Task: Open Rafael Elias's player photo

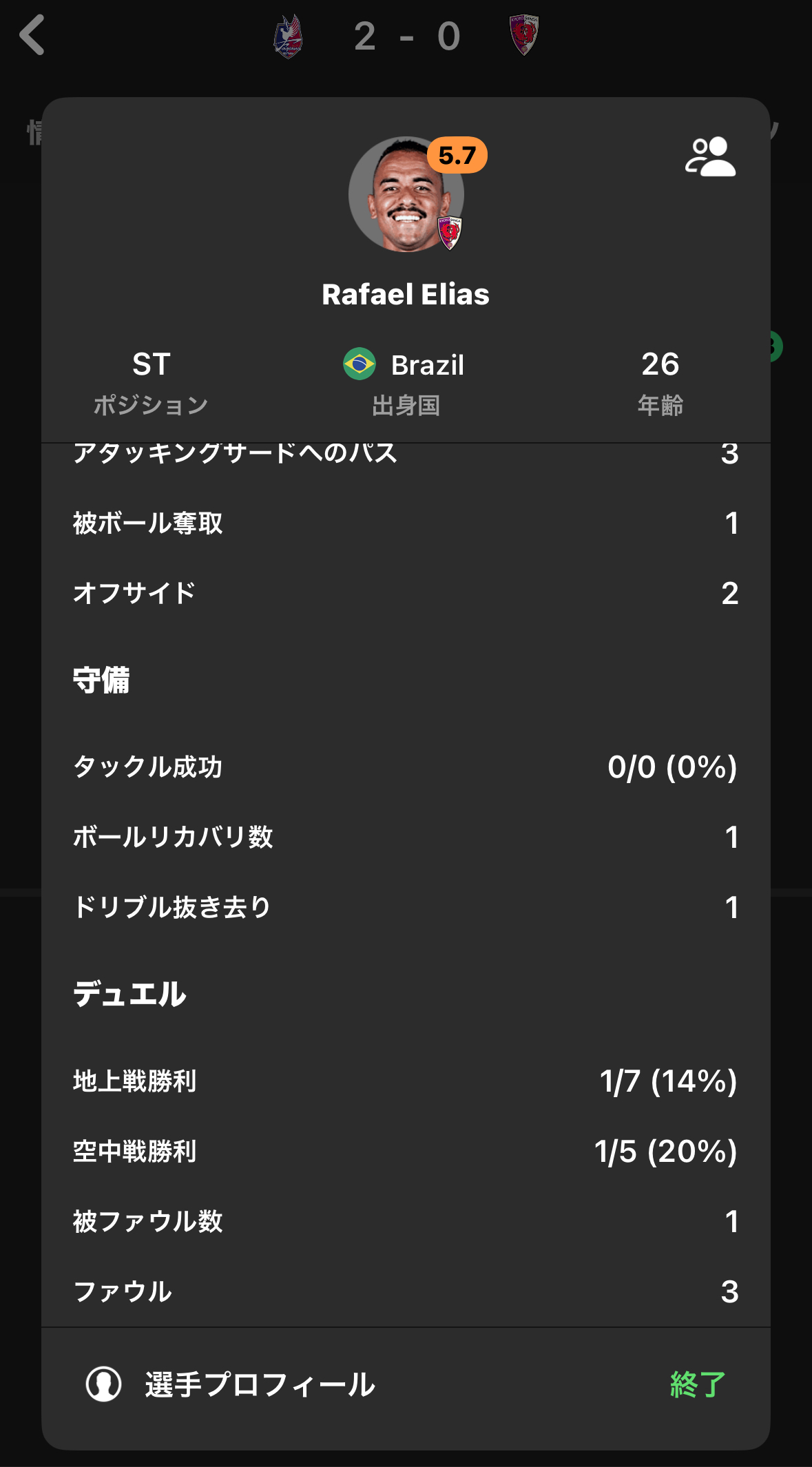Action: [x=406, y=195]
